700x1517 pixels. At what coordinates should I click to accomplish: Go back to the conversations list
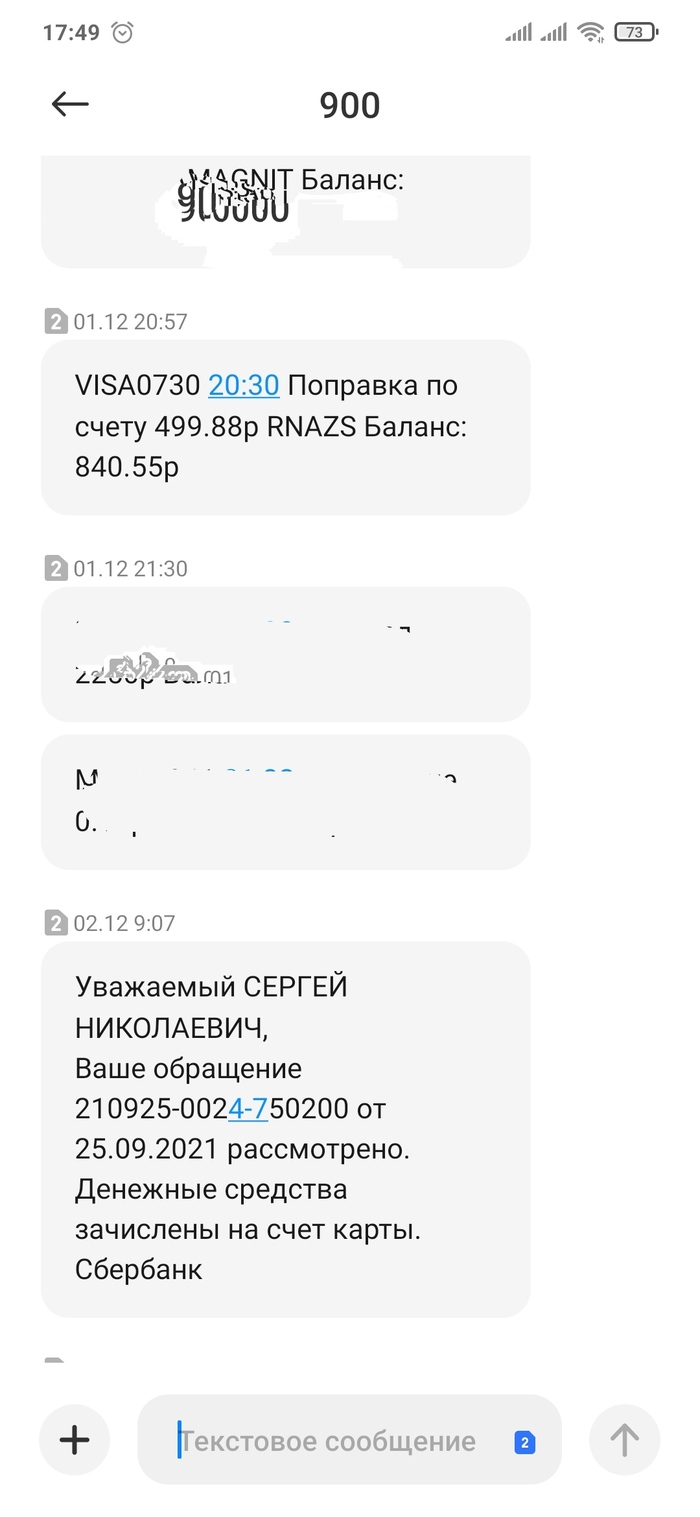pos(70,104)
